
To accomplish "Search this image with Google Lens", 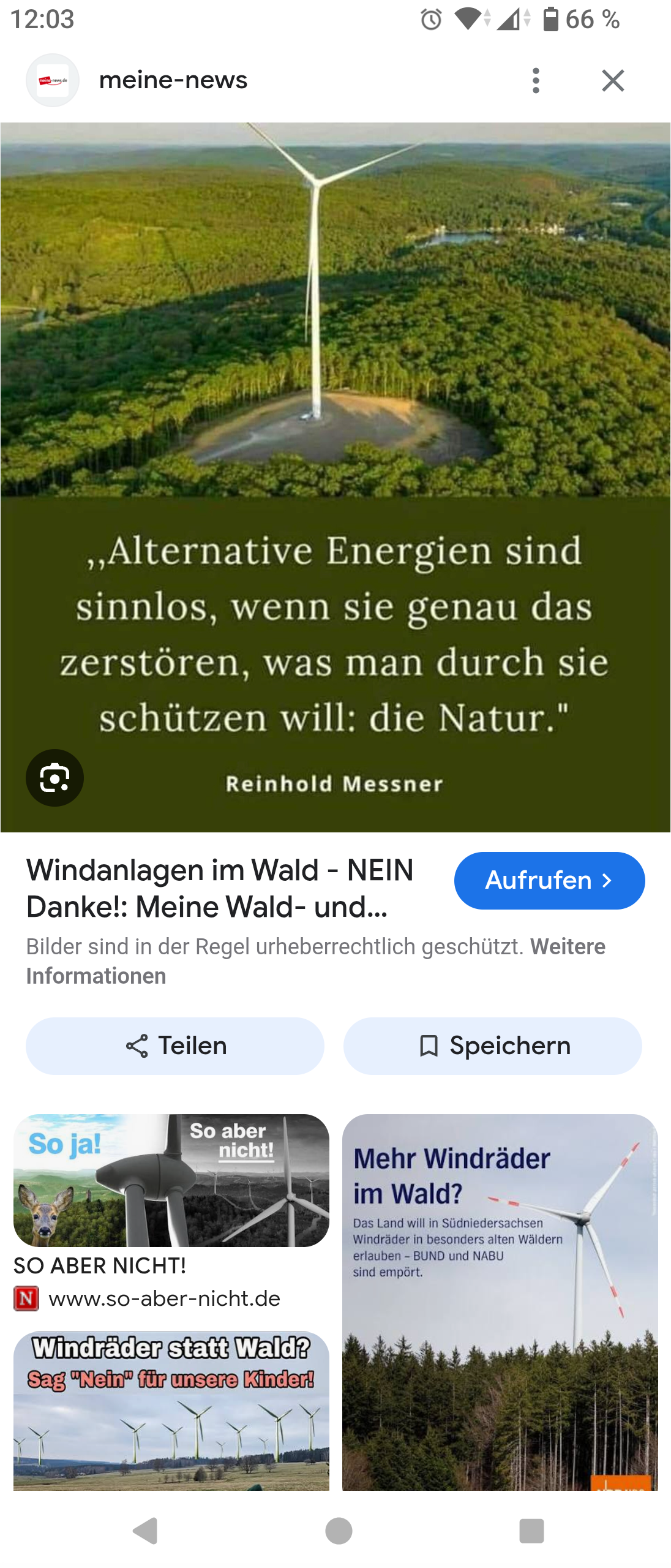I will (x=54, y=778).
